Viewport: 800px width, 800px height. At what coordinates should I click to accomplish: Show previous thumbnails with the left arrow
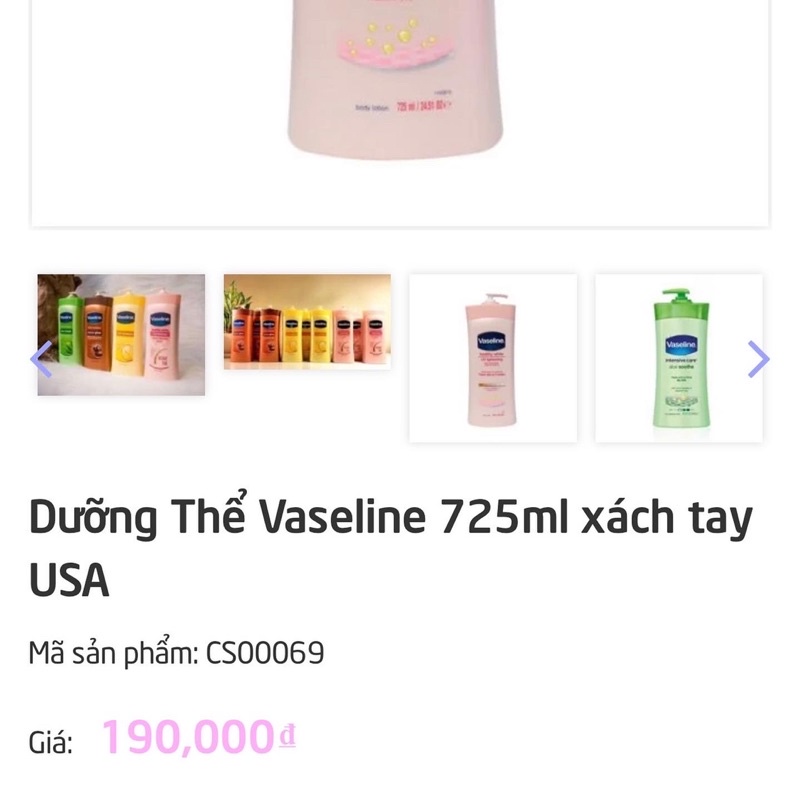[41, 358]
